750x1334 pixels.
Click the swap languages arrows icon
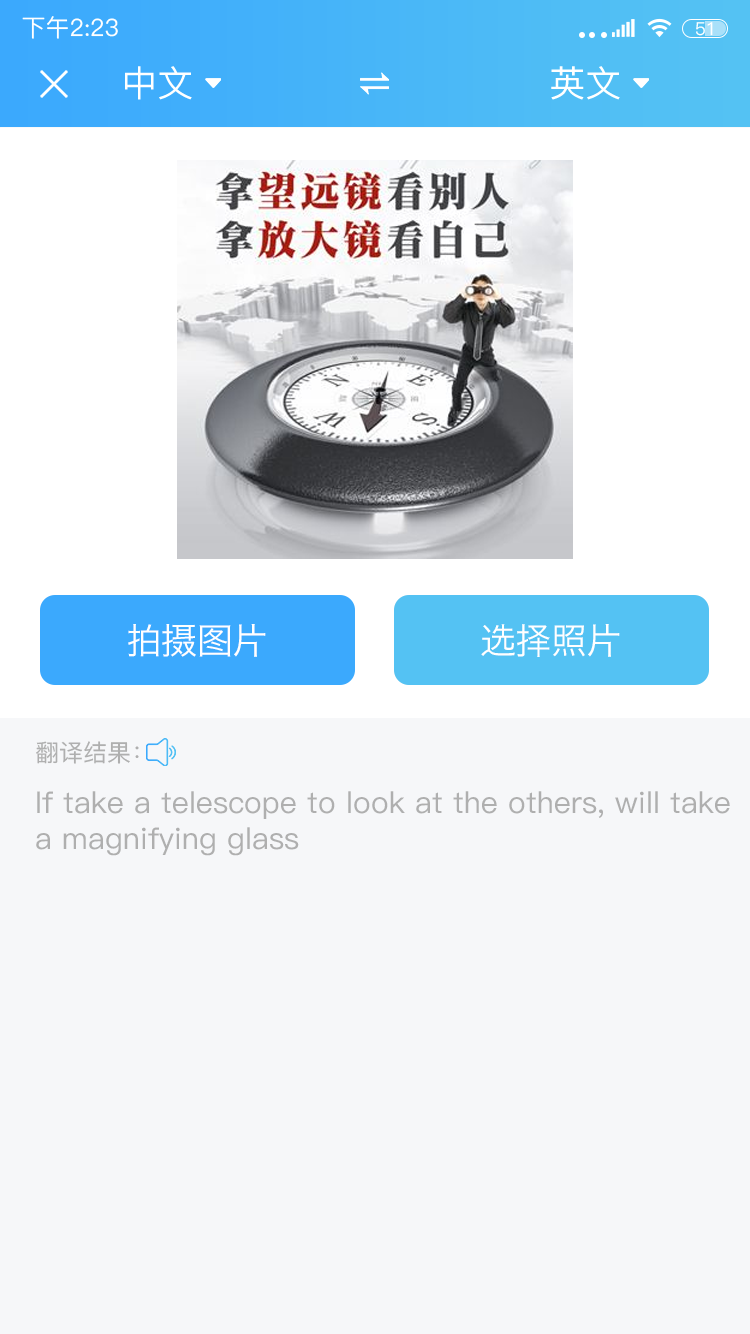click(374, 84)
